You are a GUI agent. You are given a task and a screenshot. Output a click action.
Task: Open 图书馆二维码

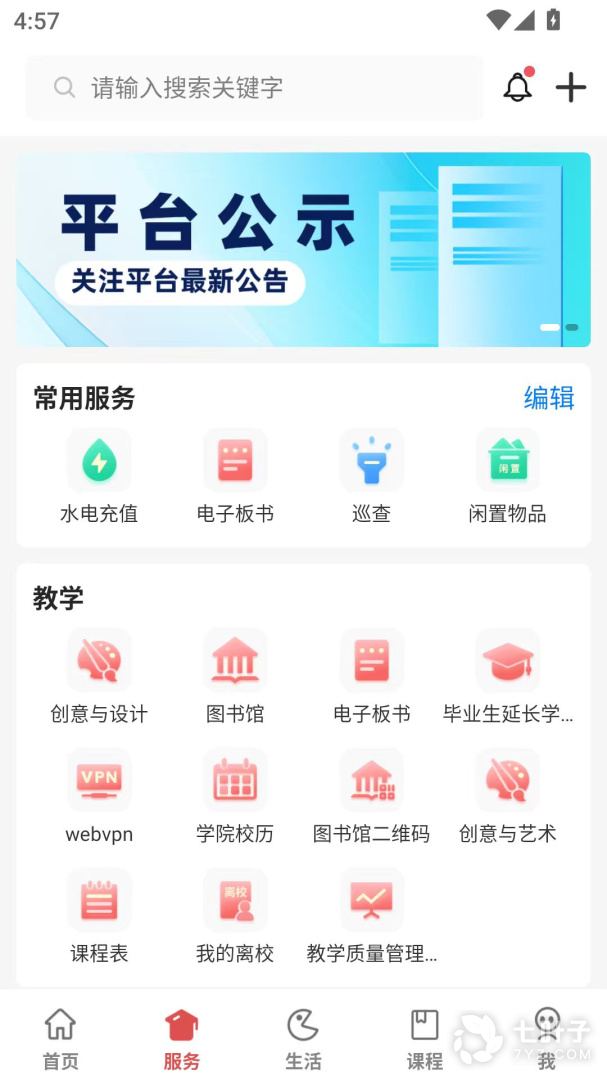click(371, 796)
